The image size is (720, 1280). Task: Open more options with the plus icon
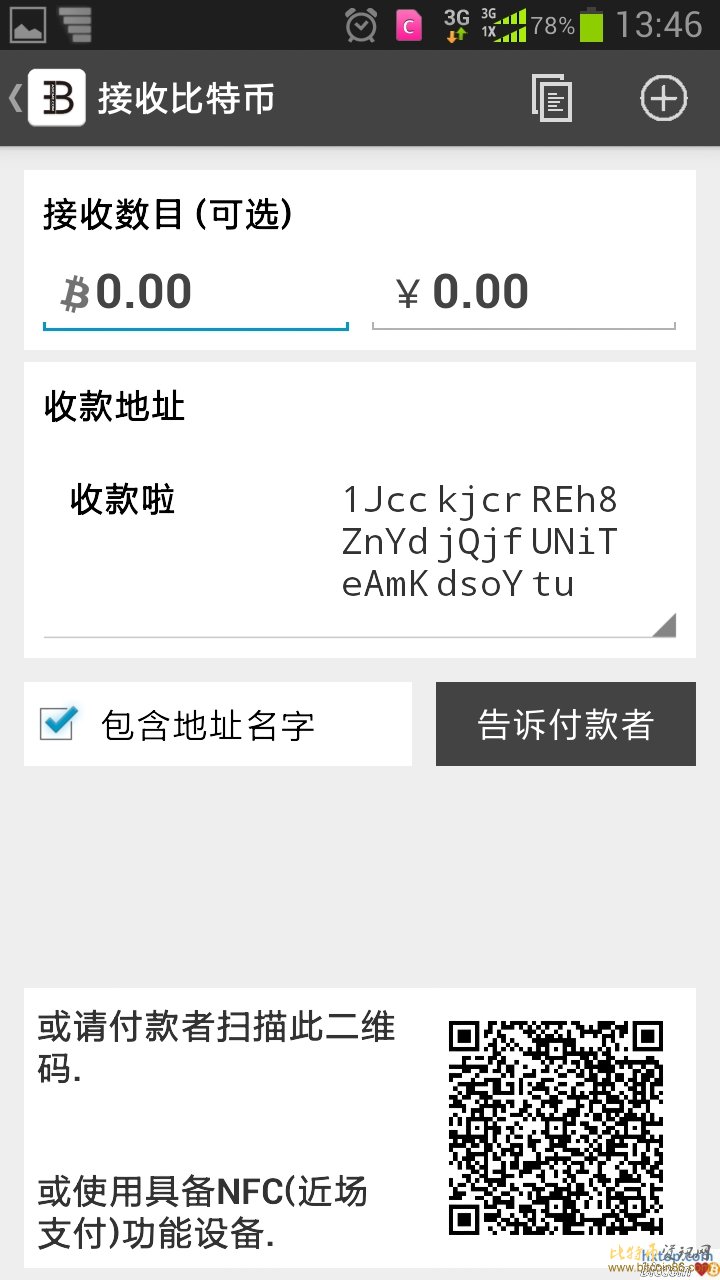pyautogui.click(x=663, y=97)
